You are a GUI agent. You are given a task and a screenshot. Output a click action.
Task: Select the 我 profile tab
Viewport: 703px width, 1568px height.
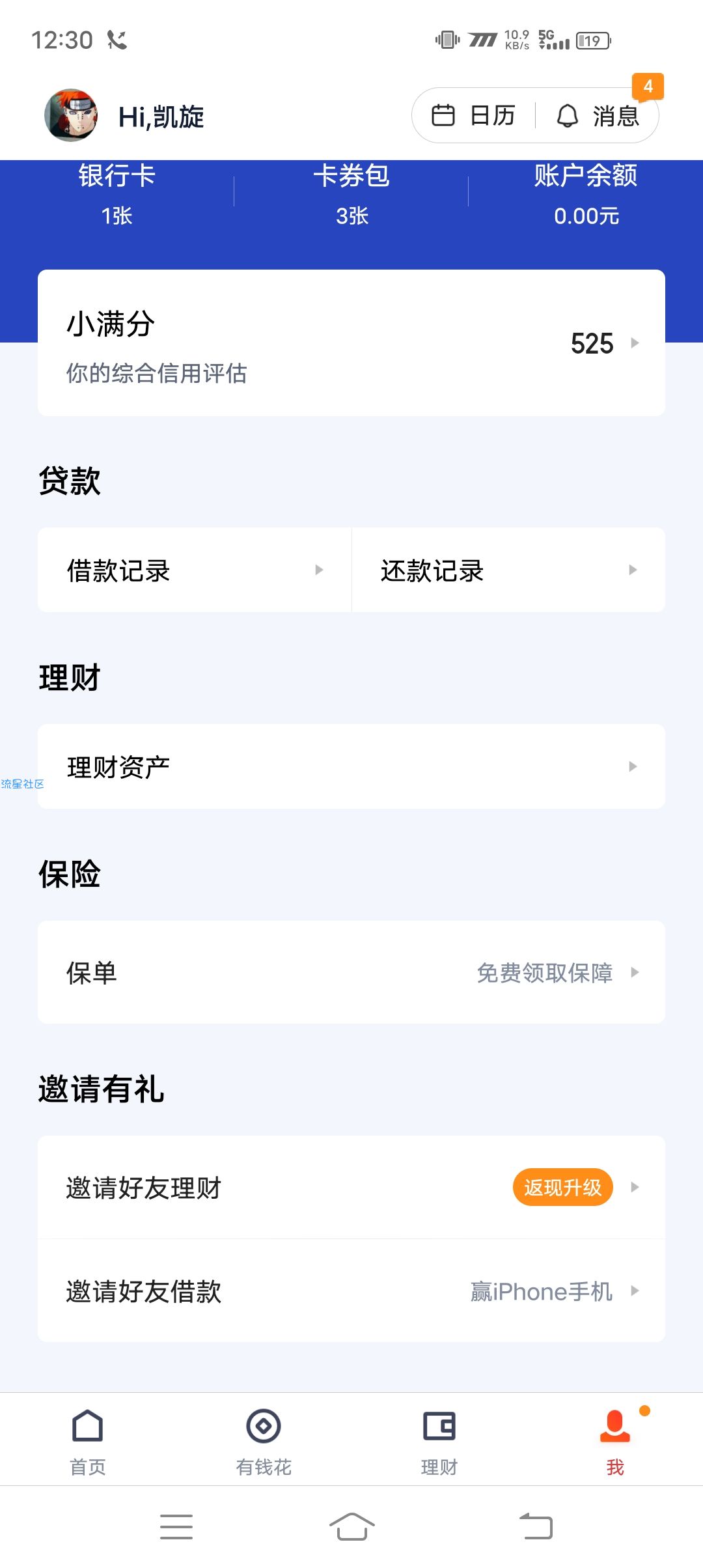point(615,1440)
